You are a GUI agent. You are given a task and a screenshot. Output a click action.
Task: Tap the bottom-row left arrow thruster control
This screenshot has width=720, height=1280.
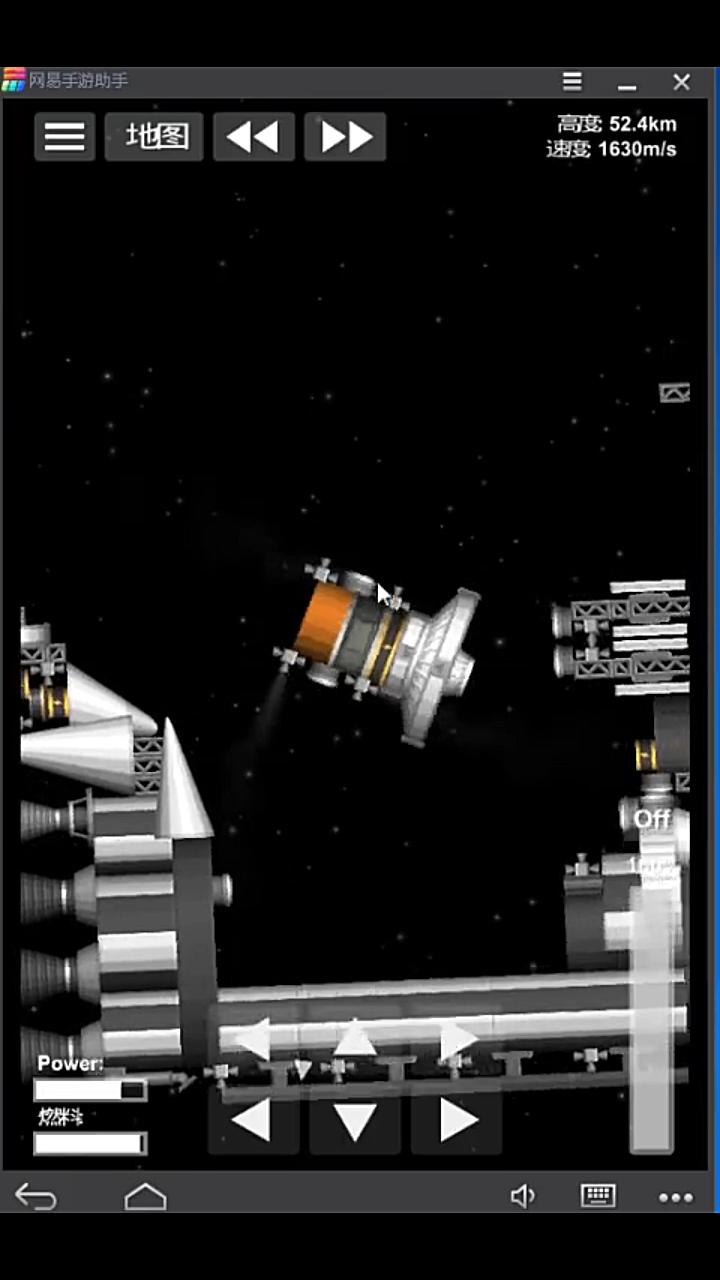click(x=252, y=1121)
